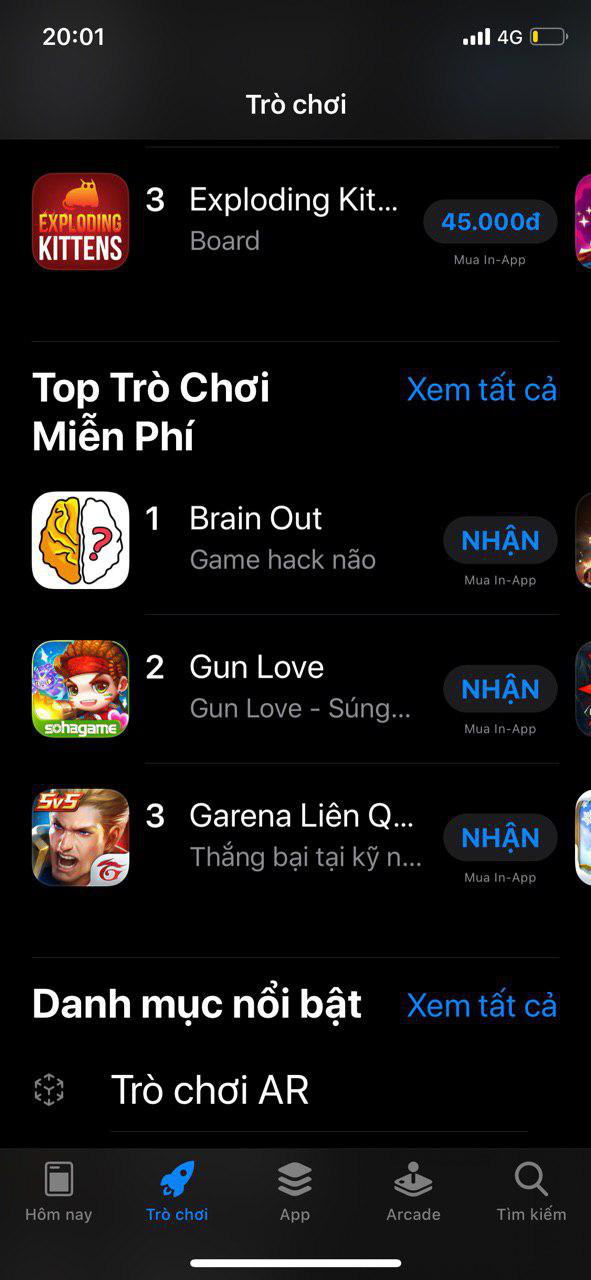Go to the Arcade tab
This screenshot has height=1280, width=591.
click(413, 1192)
